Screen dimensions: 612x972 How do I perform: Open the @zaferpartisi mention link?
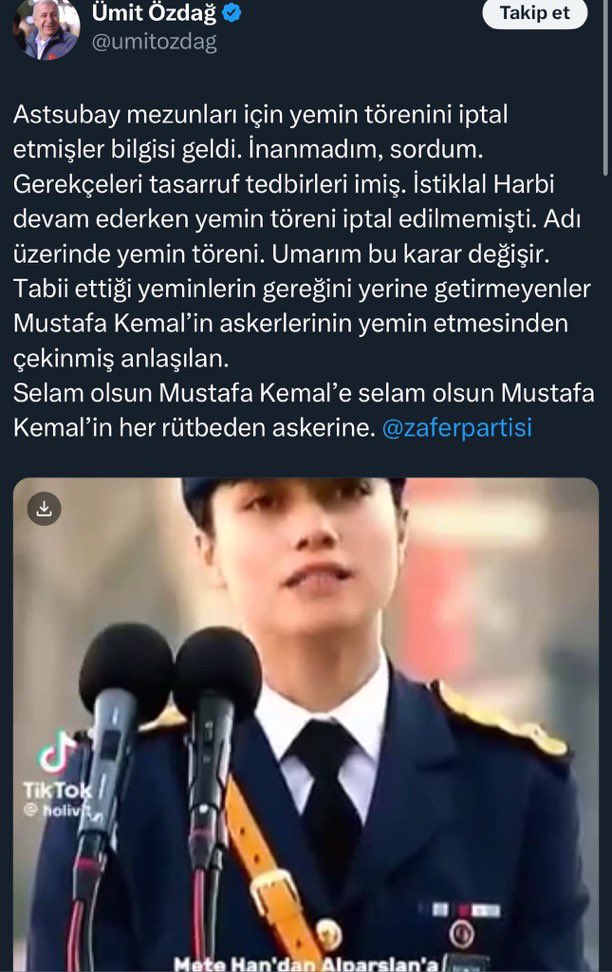[x=457, y=427]
